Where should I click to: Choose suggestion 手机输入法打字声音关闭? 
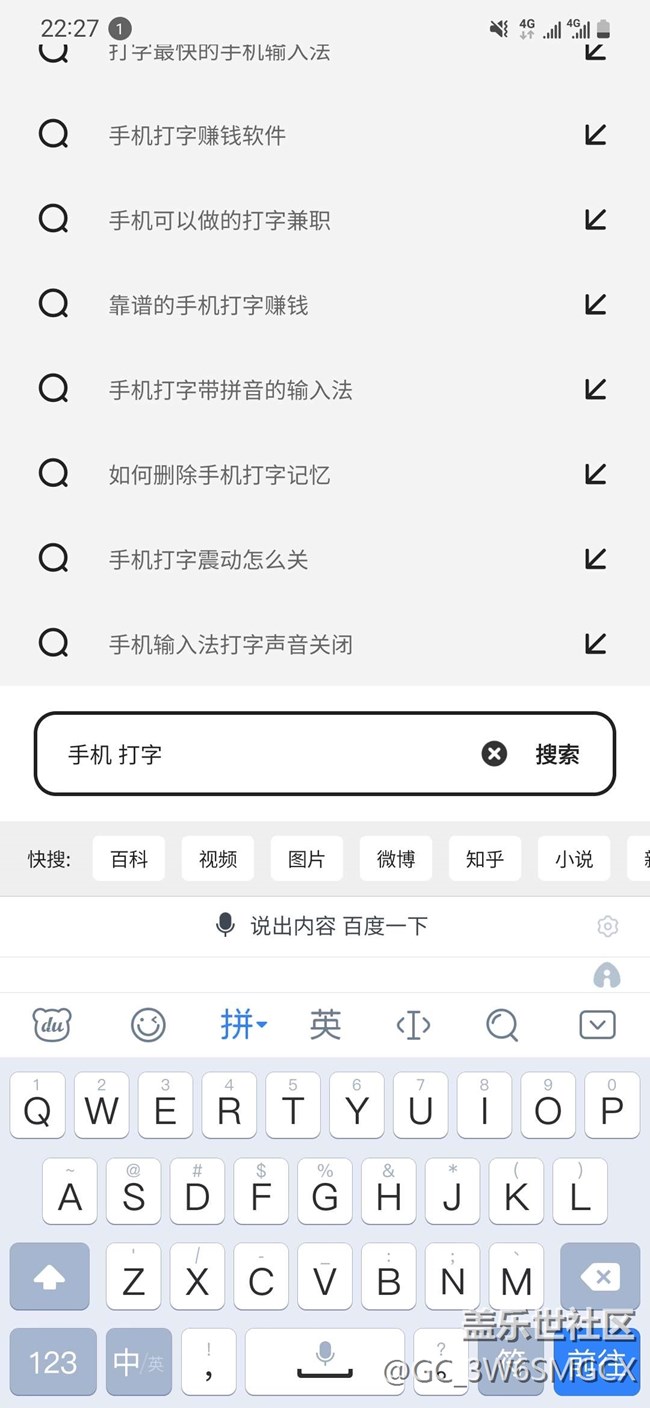coord(230,645)
